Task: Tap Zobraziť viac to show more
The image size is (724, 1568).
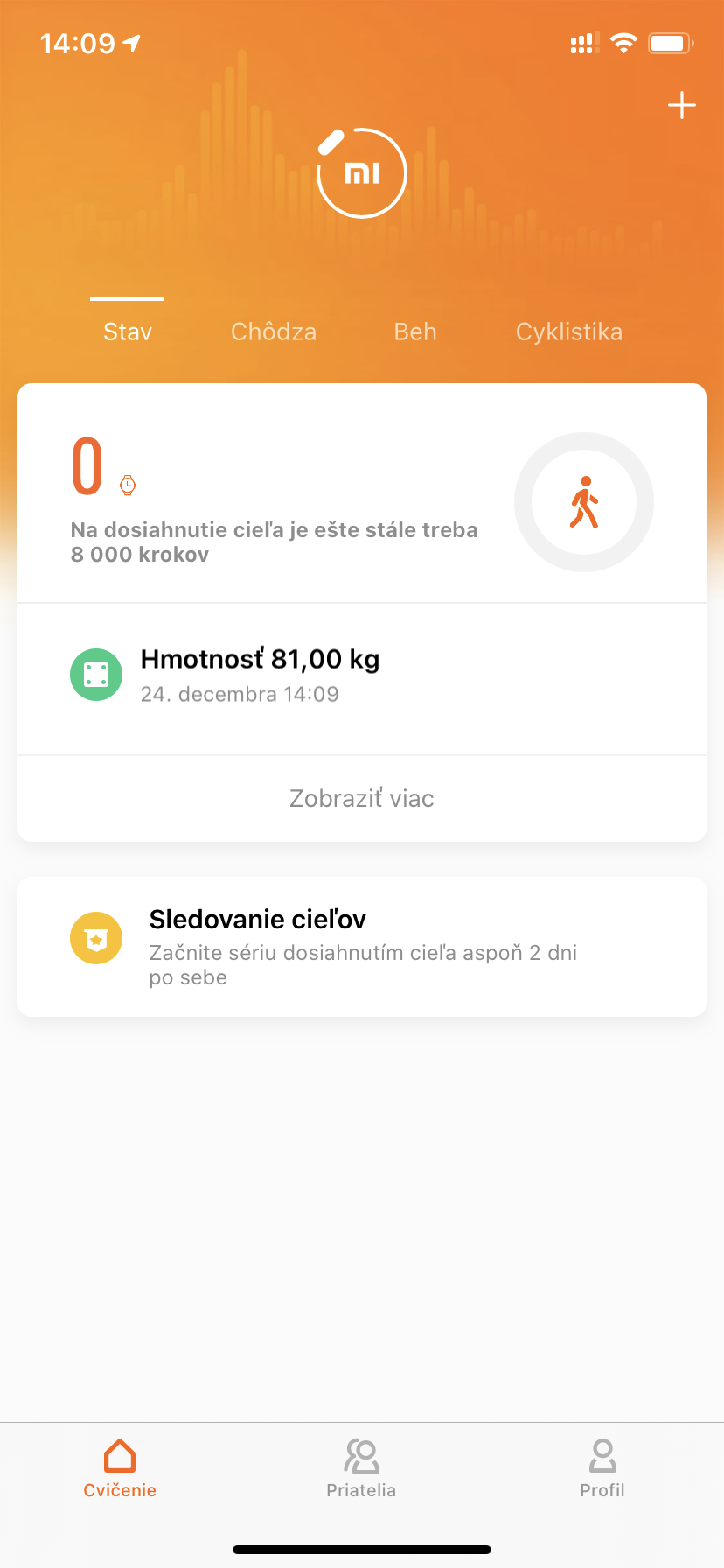Action: (362, 798)
